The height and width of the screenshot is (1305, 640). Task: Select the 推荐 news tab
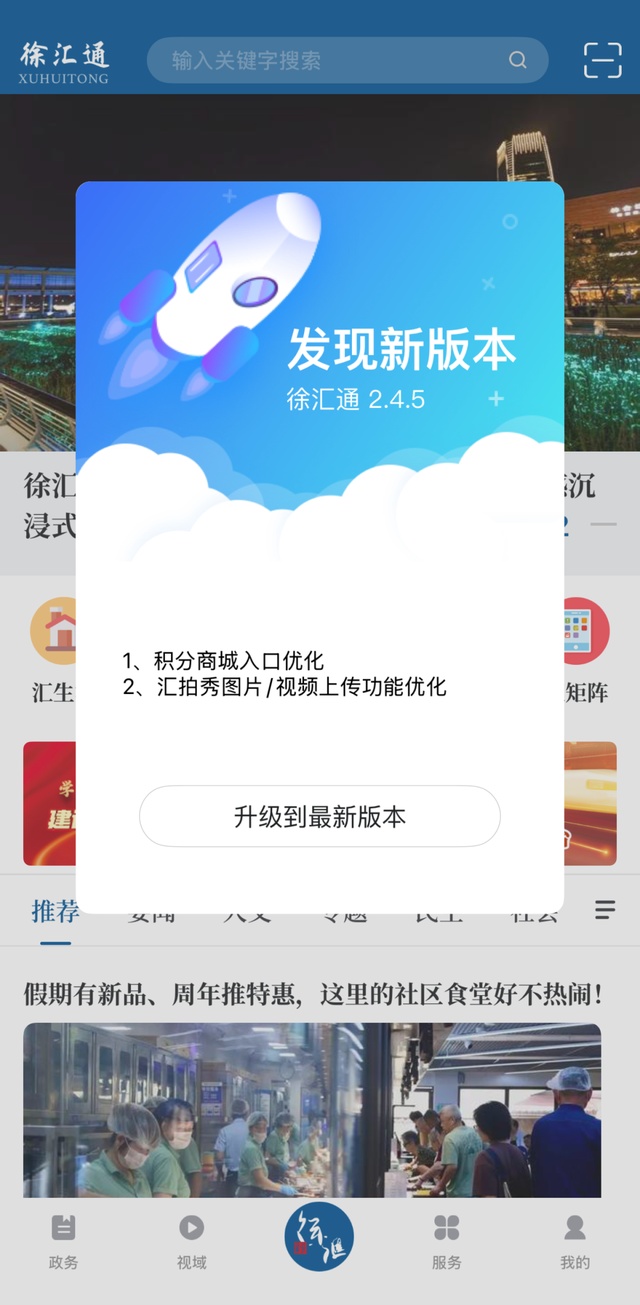click(55, 911)
